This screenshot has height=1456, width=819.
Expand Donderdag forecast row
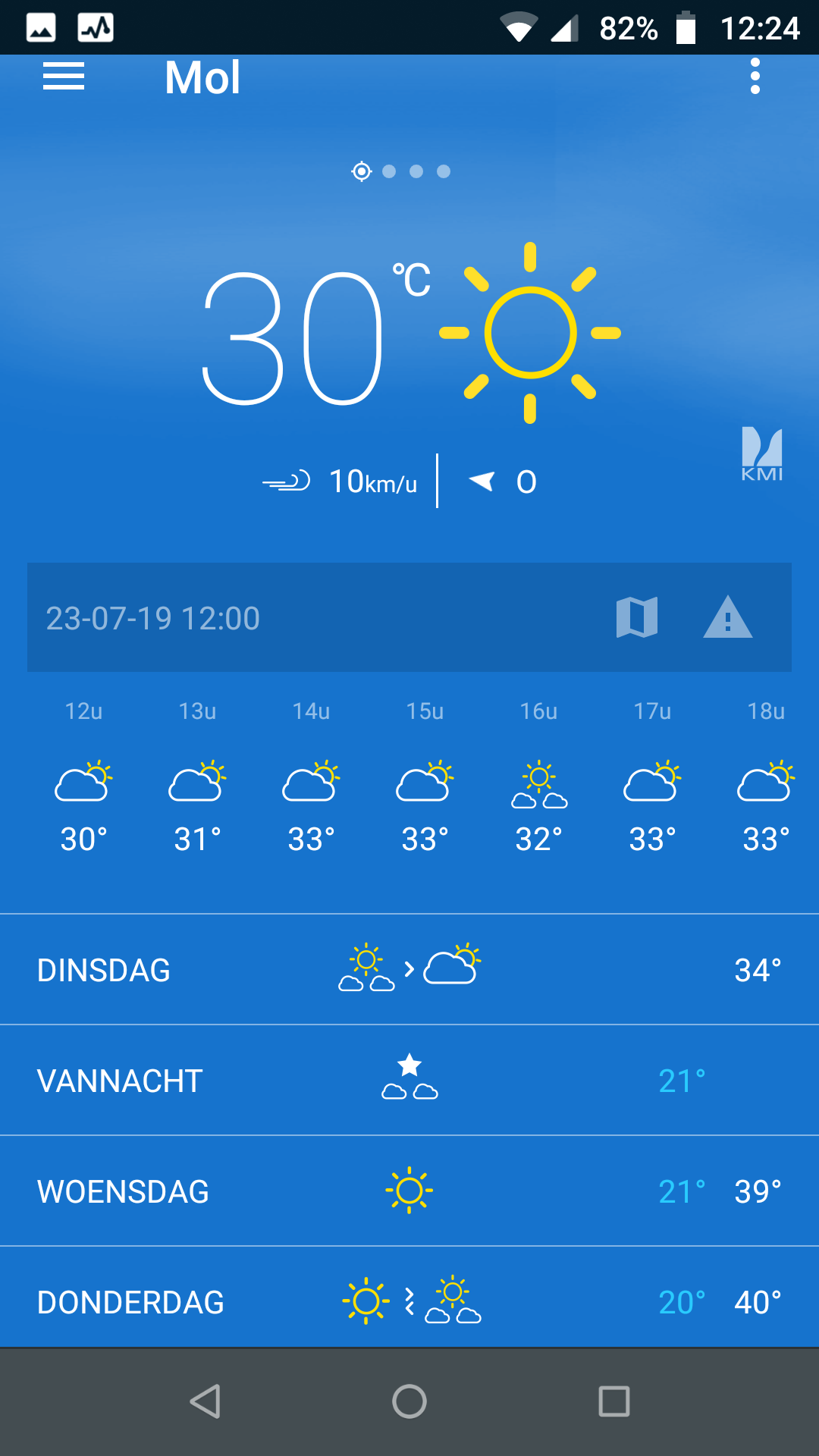(x=409, y=1301)
